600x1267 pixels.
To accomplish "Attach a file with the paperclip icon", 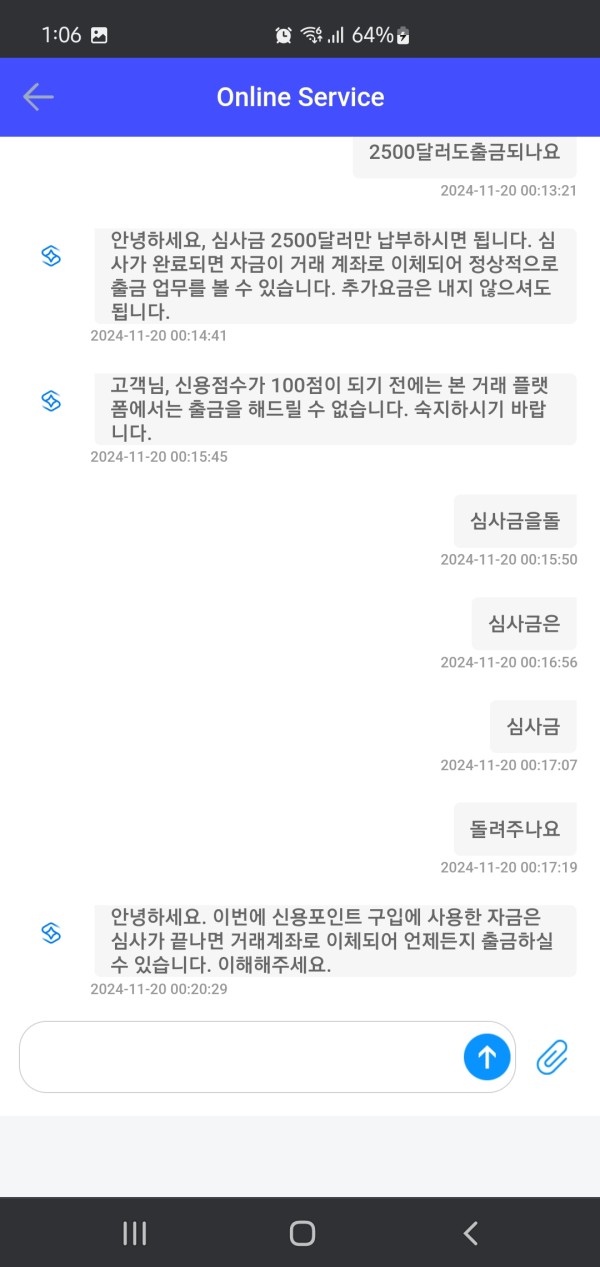I will click(x=553, y=1057).
